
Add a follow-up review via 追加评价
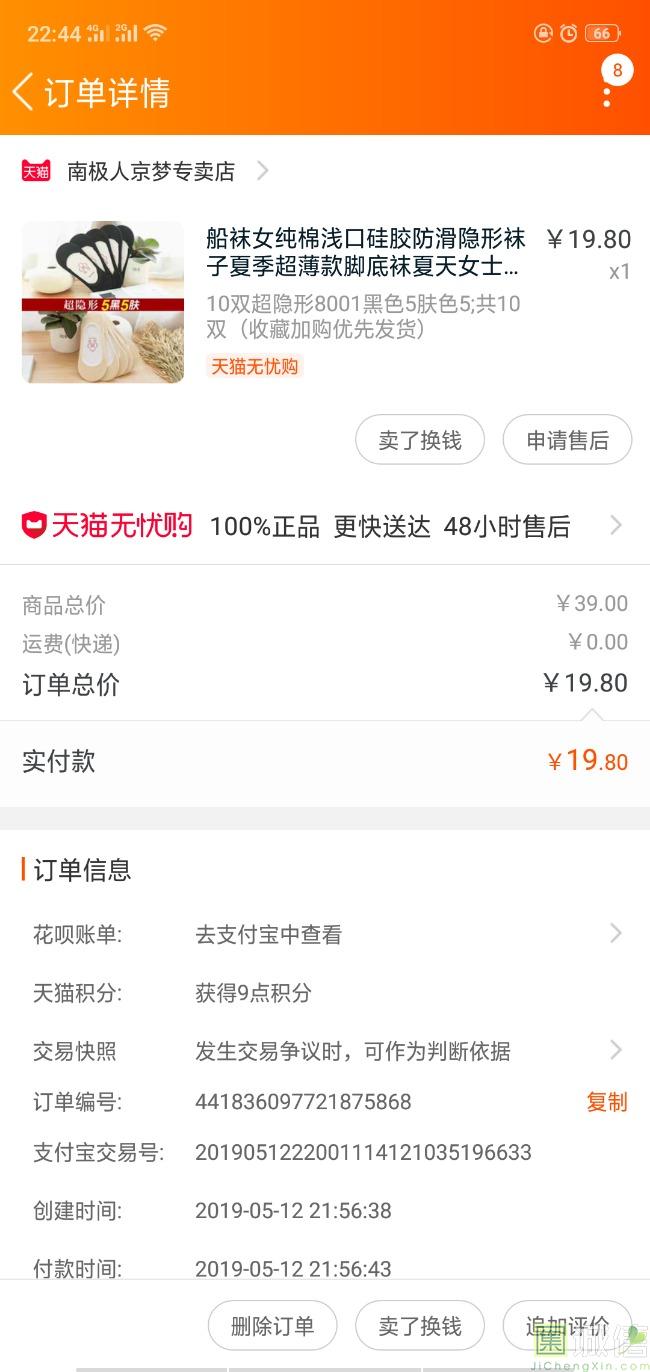point(566,1326)
